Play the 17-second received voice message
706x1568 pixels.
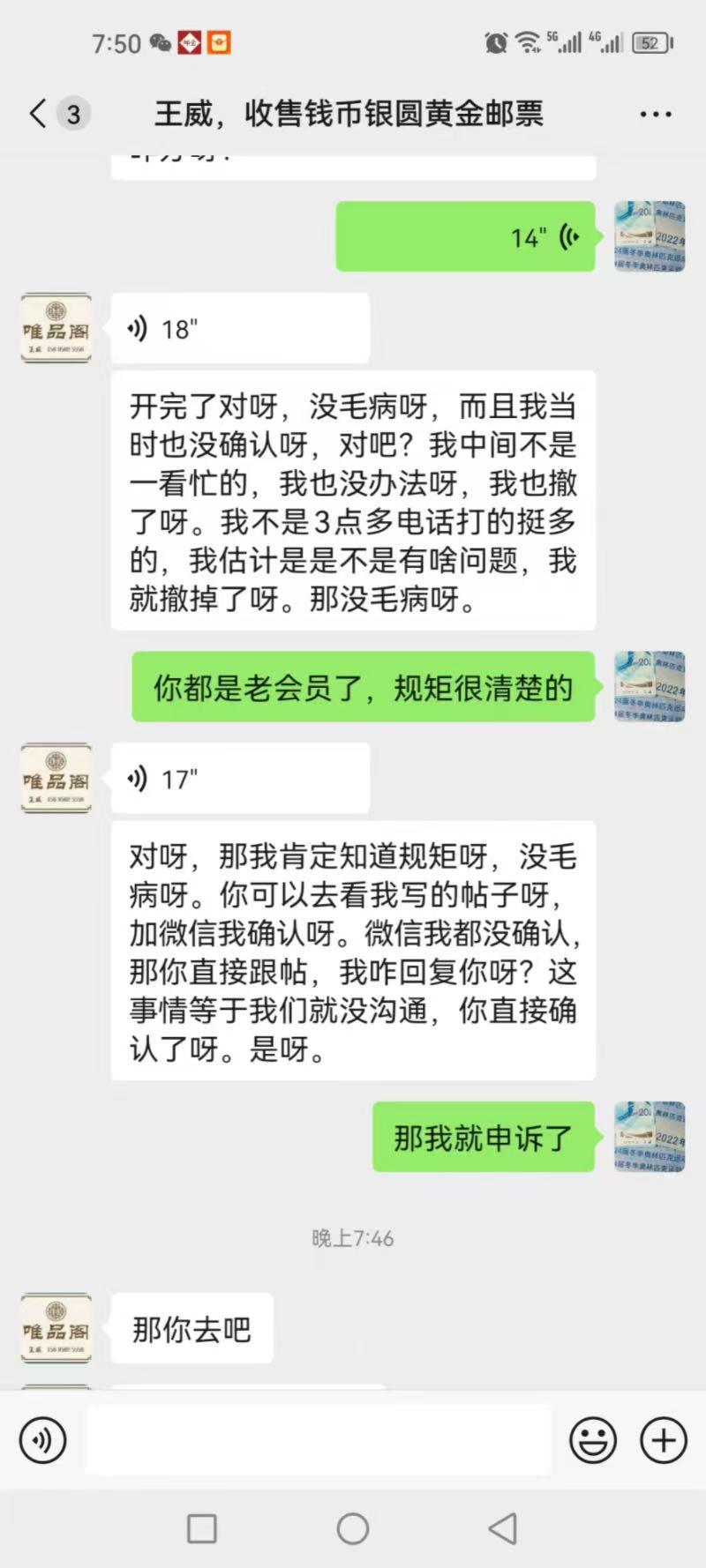(239, 779)
